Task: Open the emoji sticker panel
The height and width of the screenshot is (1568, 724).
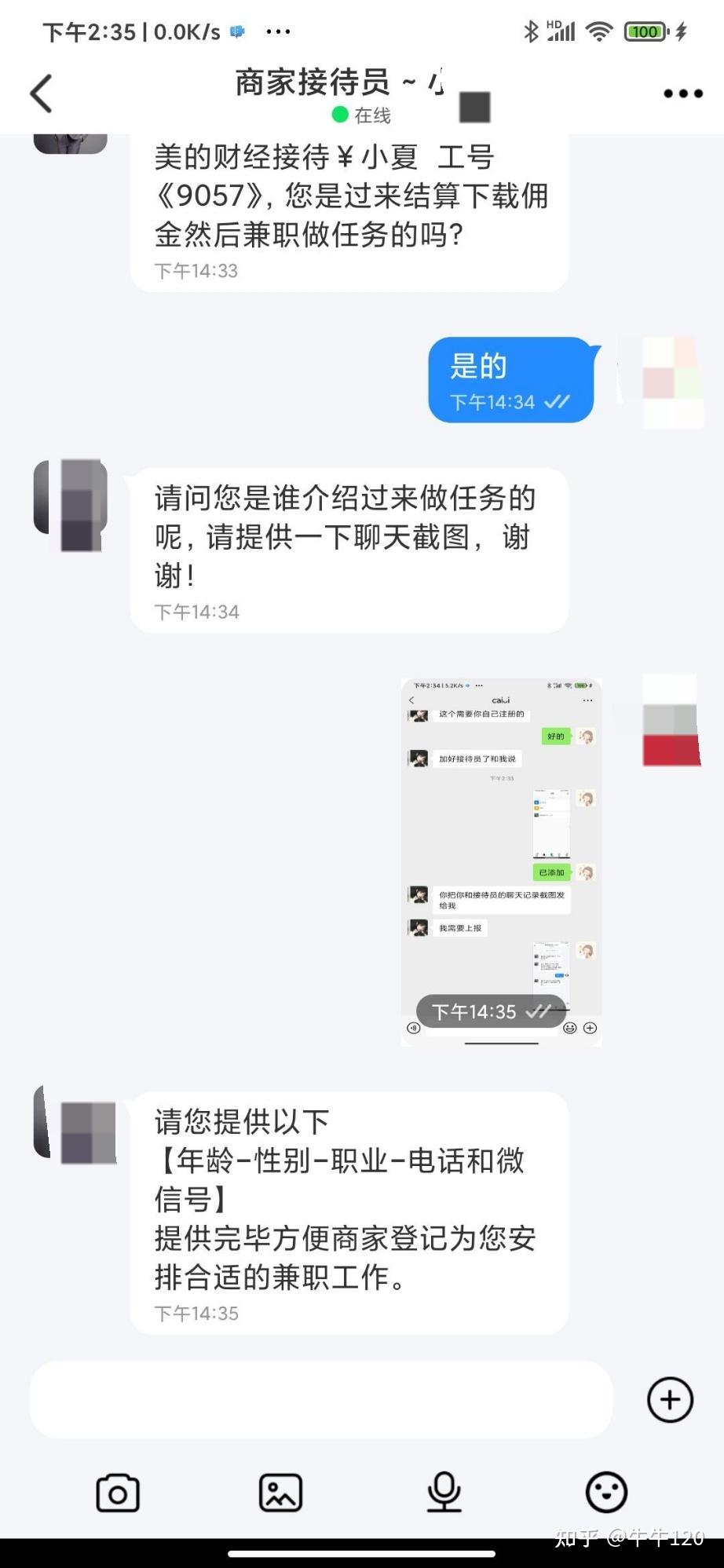Action: 606,1493
